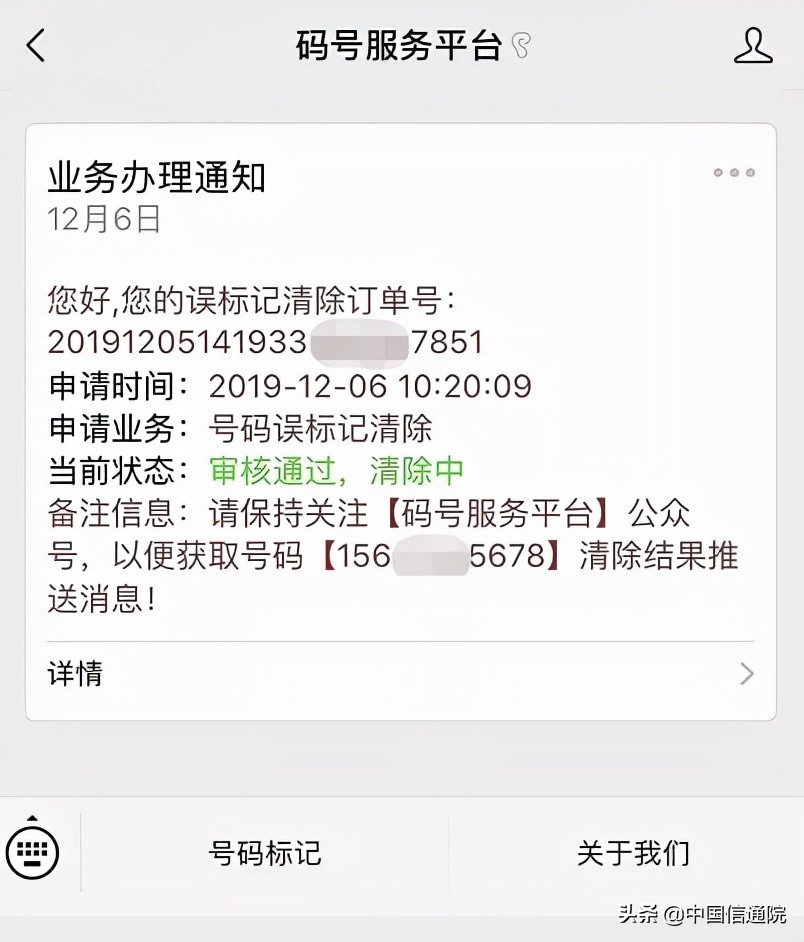
Task: Expand details via the right chevron arrow
Action: click(x=745, y=675)
